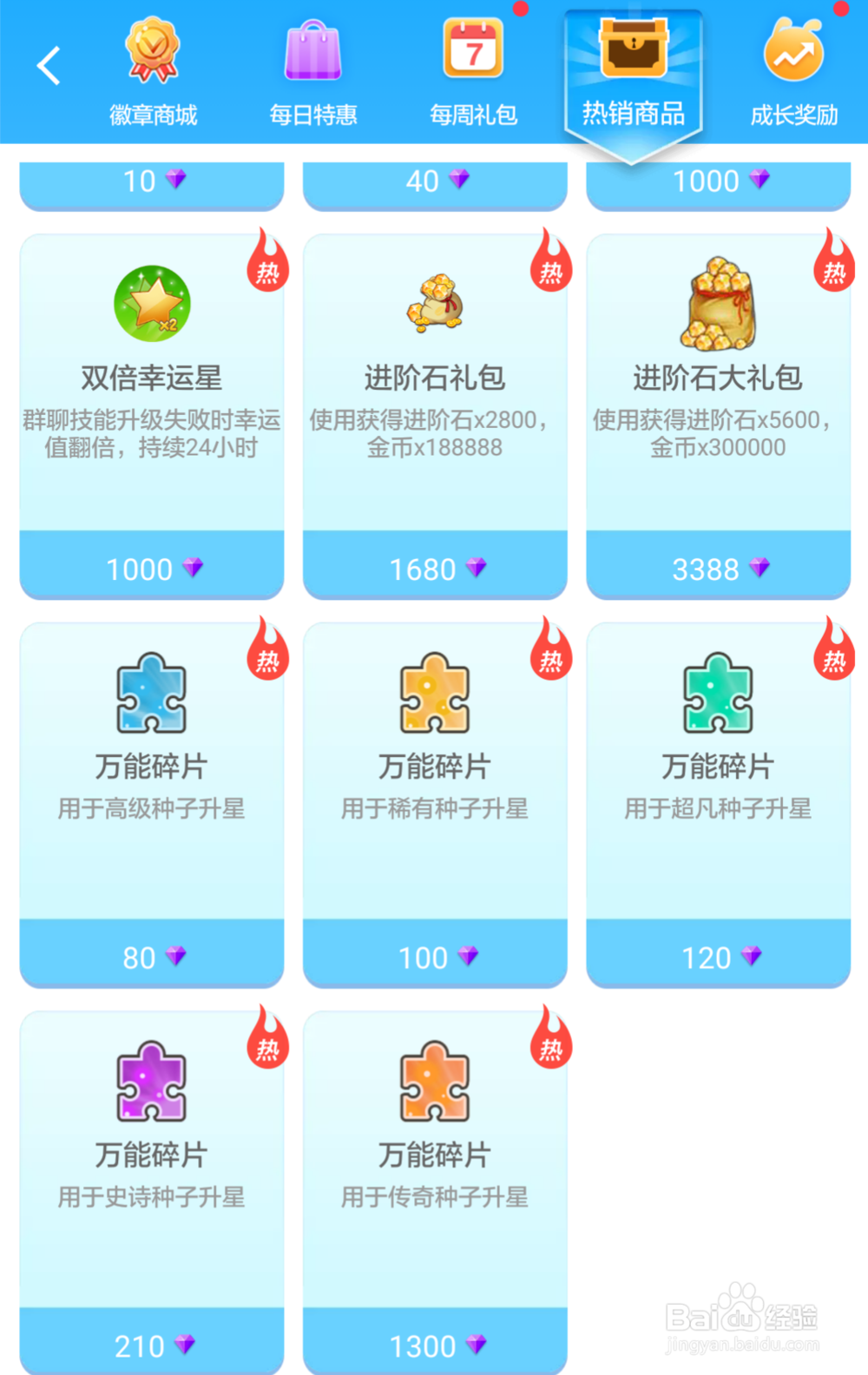This screenshot has height=1375, width=868.
Task: Select the 进阶石礼包 gold bag icon
Action: click(x=434, y=304)
